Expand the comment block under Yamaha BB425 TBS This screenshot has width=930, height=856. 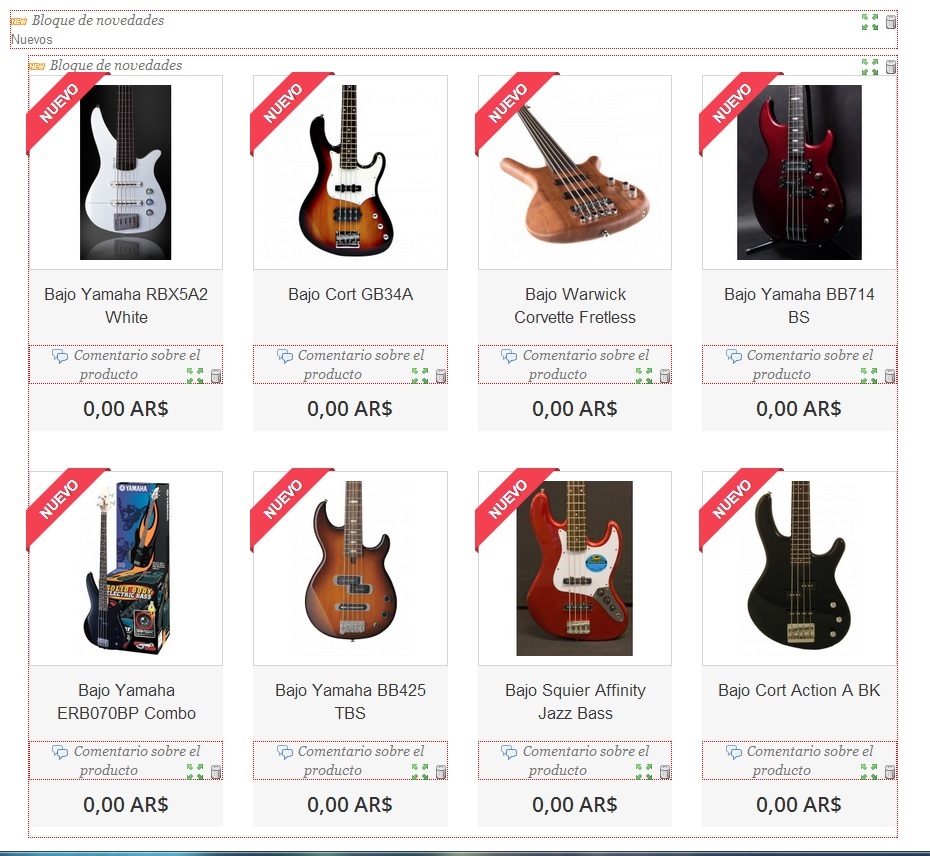click(419, 772)
